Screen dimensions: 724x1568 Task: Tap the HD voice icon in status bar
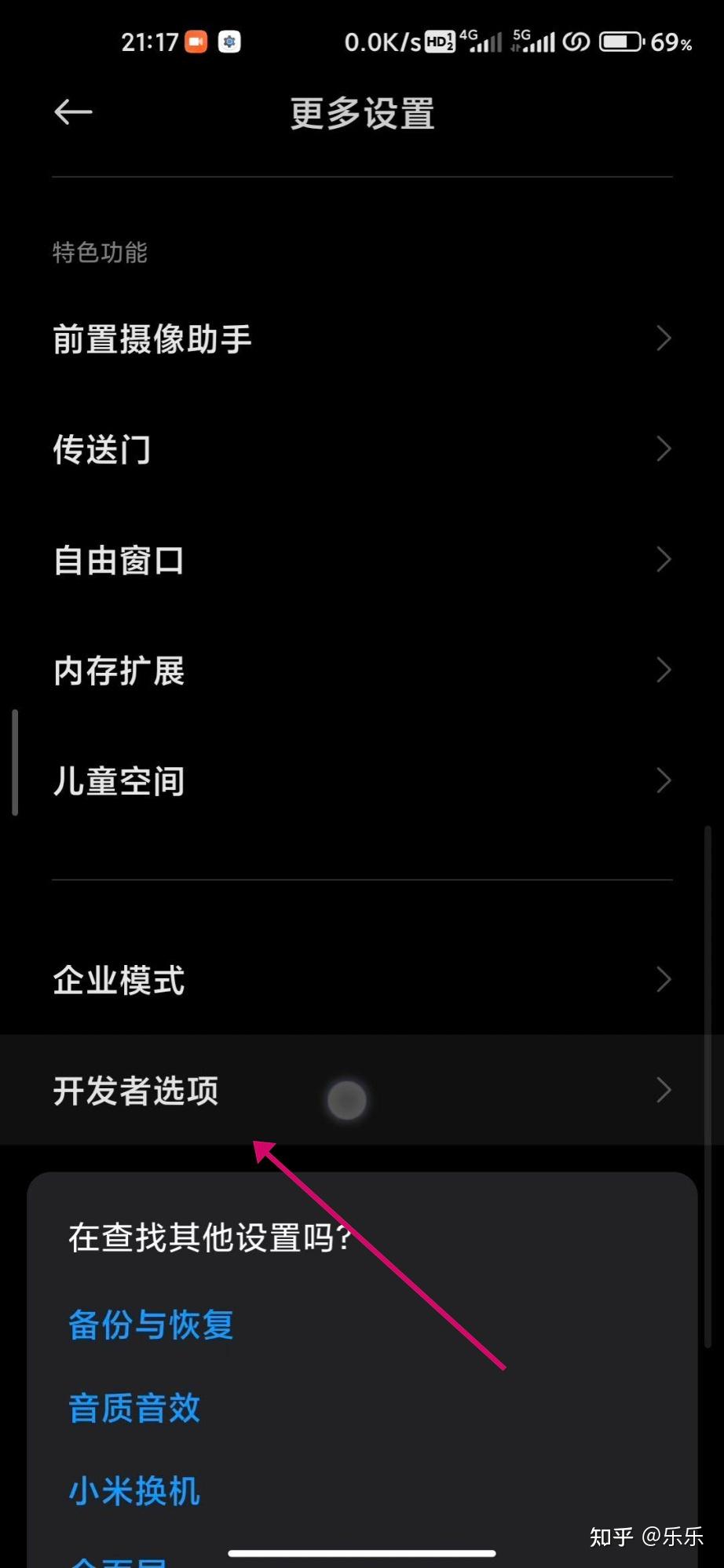(x=440, y=41)
